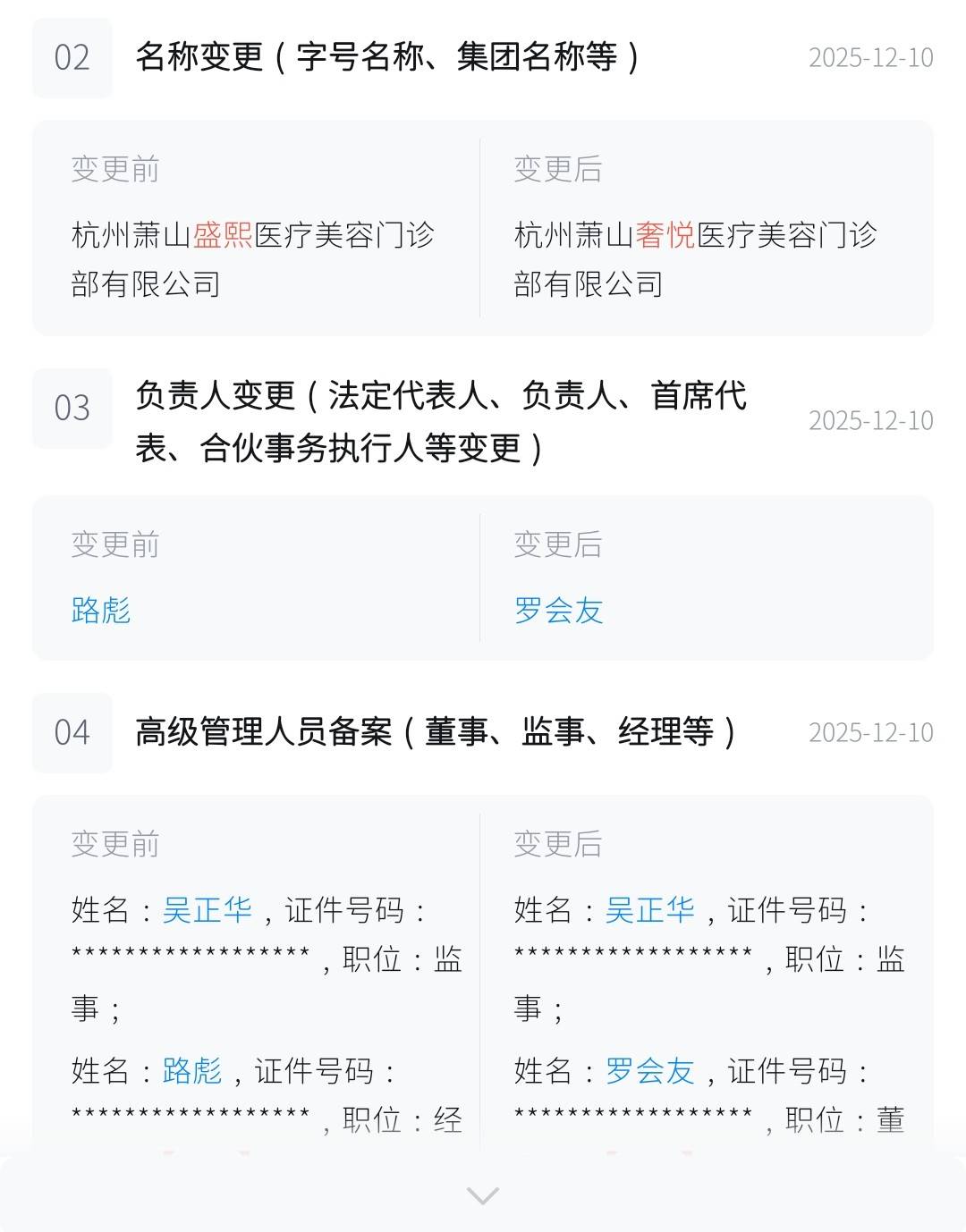Open 罗会友 under 负责人变更 变更后
Image resolution: width=966 pixels, height=1232 pixels.
click(x=559, y=611)
